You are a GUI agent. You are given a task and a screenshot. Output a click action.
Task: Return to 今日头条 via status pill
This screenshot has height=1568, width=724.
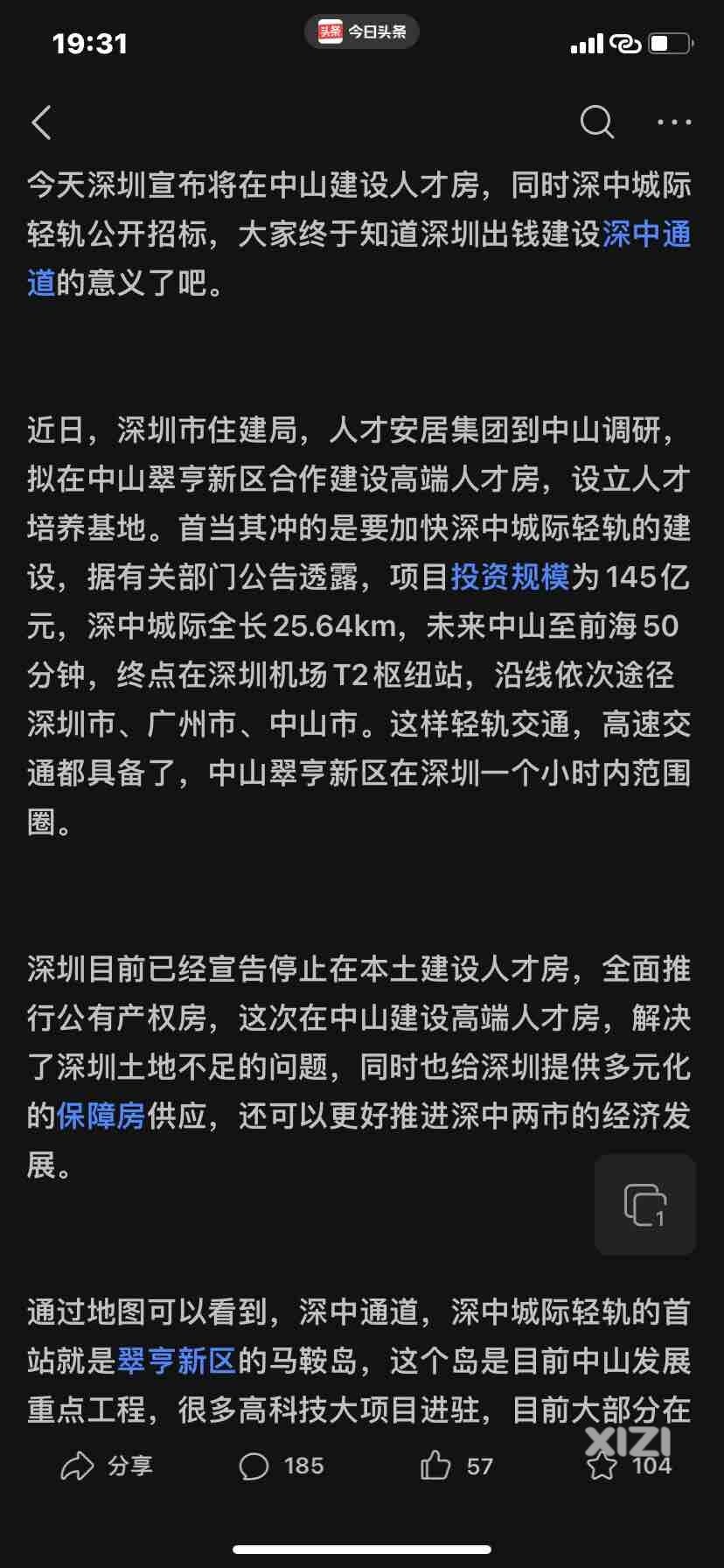362,32
